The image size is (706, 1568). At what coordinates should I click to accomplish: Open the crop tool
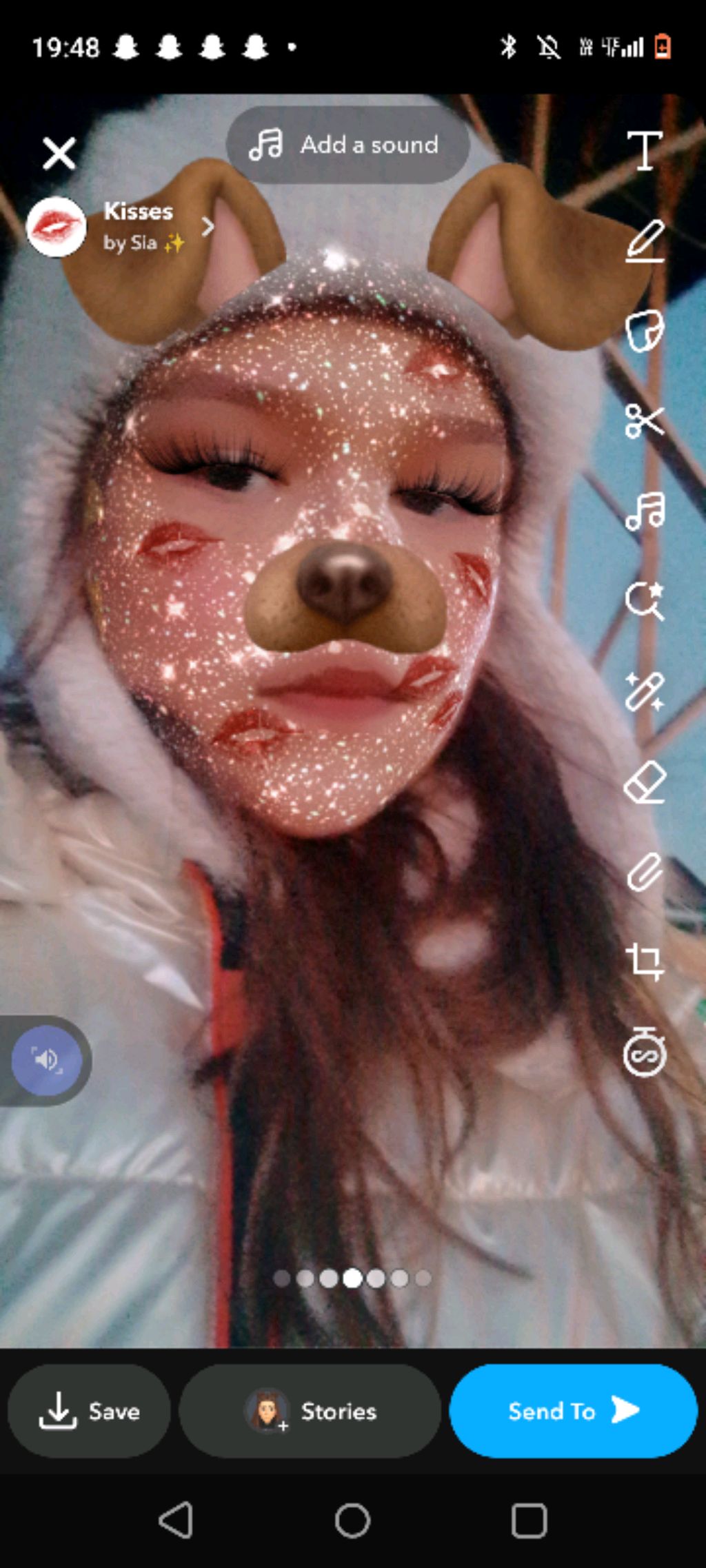645,961
